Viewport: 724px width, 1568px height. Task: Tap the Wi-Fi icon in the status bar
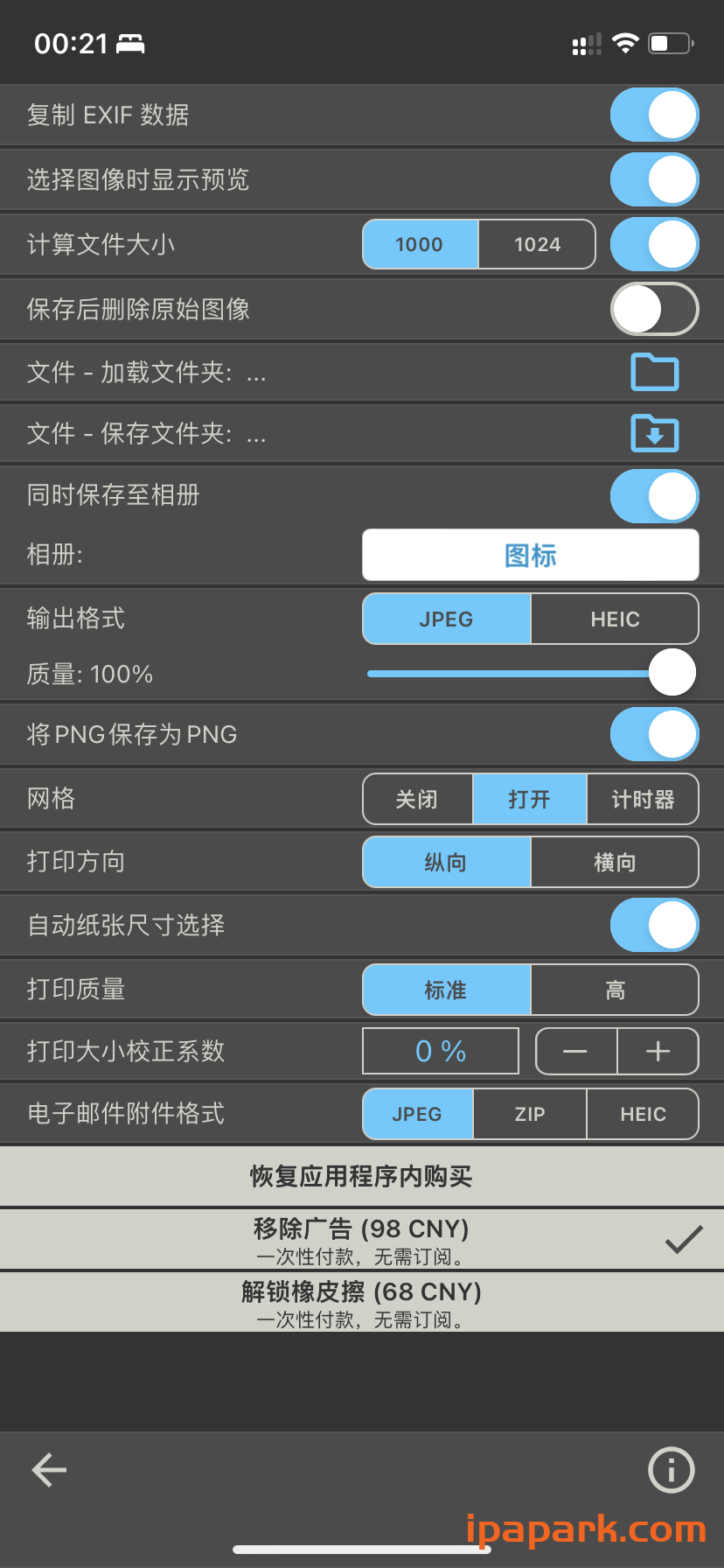(x=628, y=42)
